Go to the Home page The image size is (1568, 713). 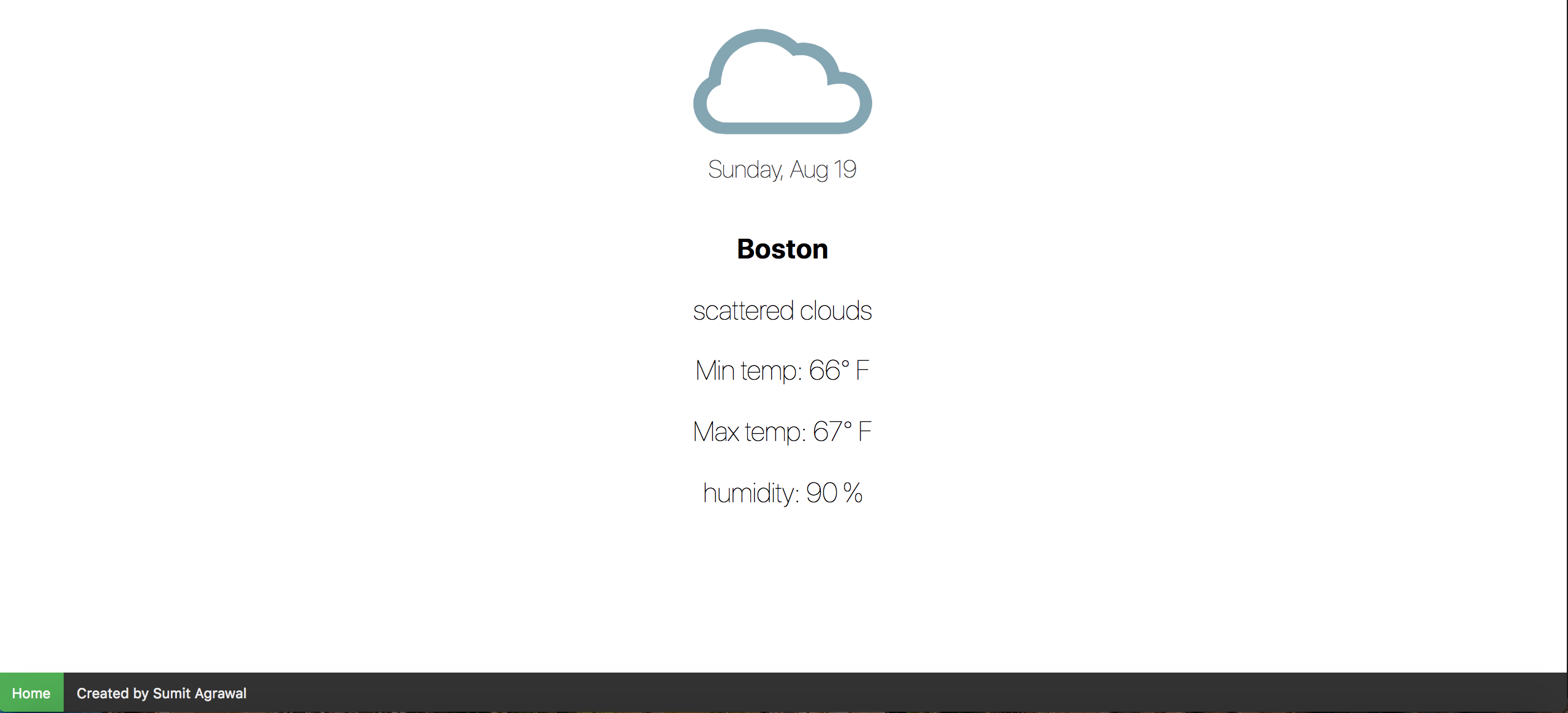coord(31,693)
